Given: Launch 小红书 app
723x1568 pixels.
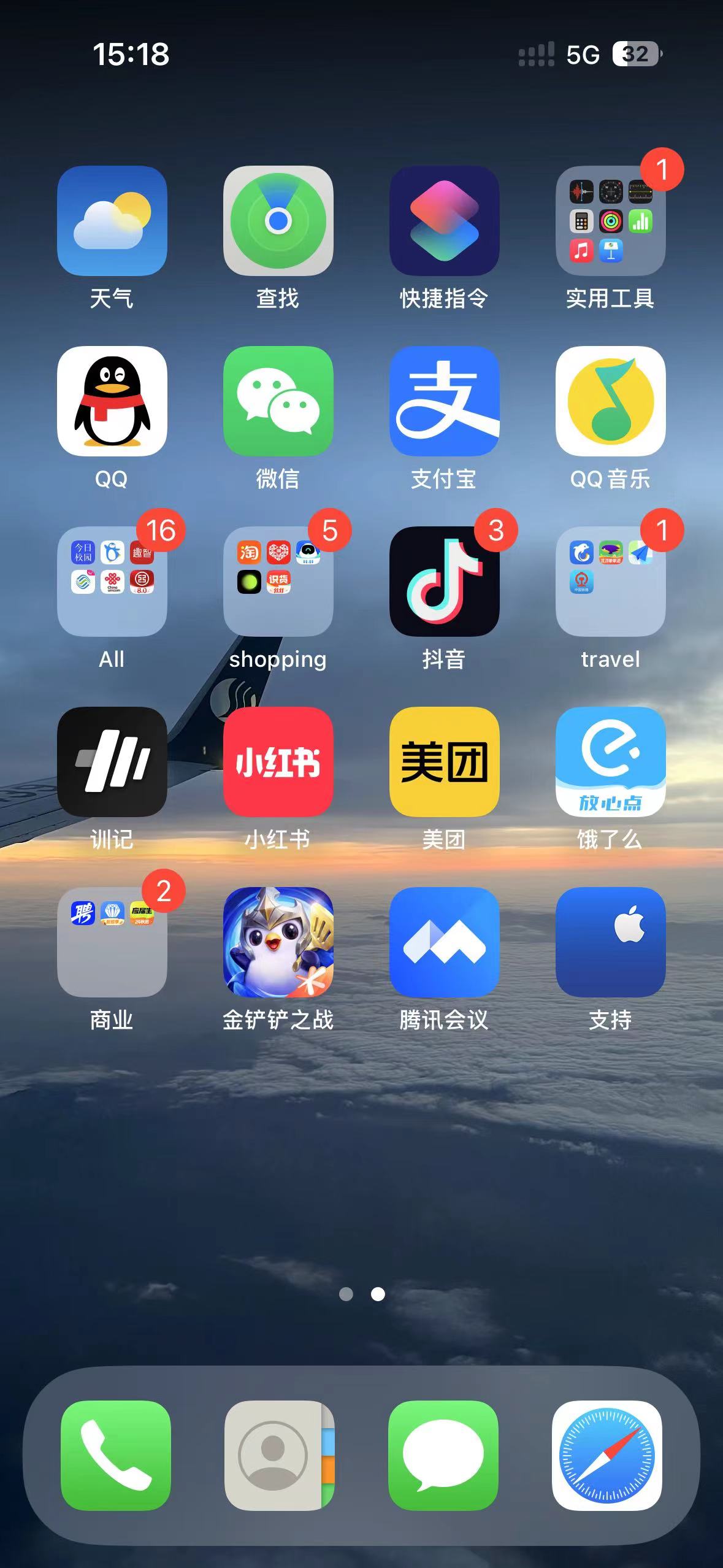Looking at the screenshot, I should 278,762.
